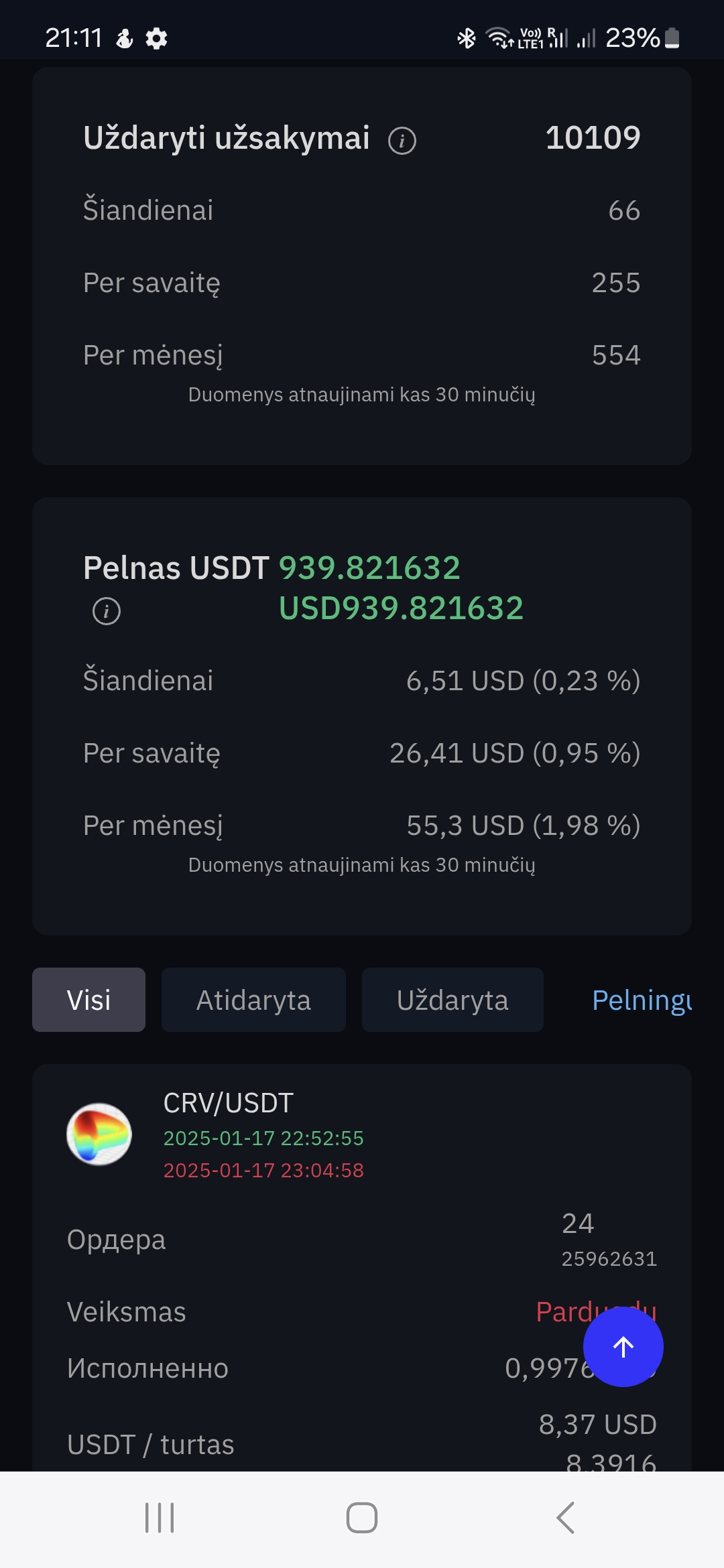Go back using system navigation arrow
Image resolution: width=724 pixels, height=1568 pixels.
566,1518
